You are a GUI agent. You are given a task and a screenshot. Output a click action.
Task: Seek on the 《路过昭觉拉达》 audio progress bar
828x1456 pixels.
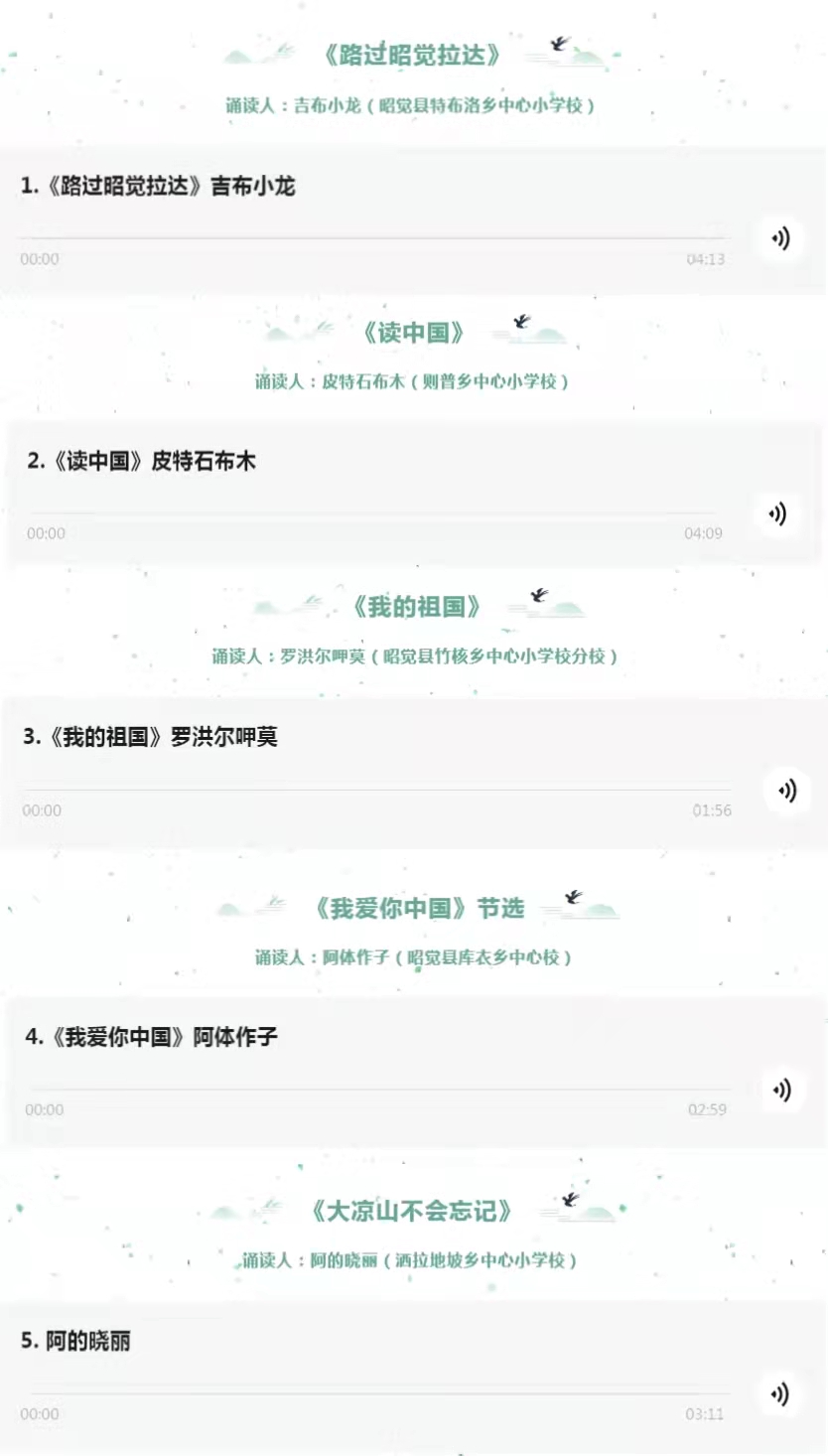click(x=372, y=238)
